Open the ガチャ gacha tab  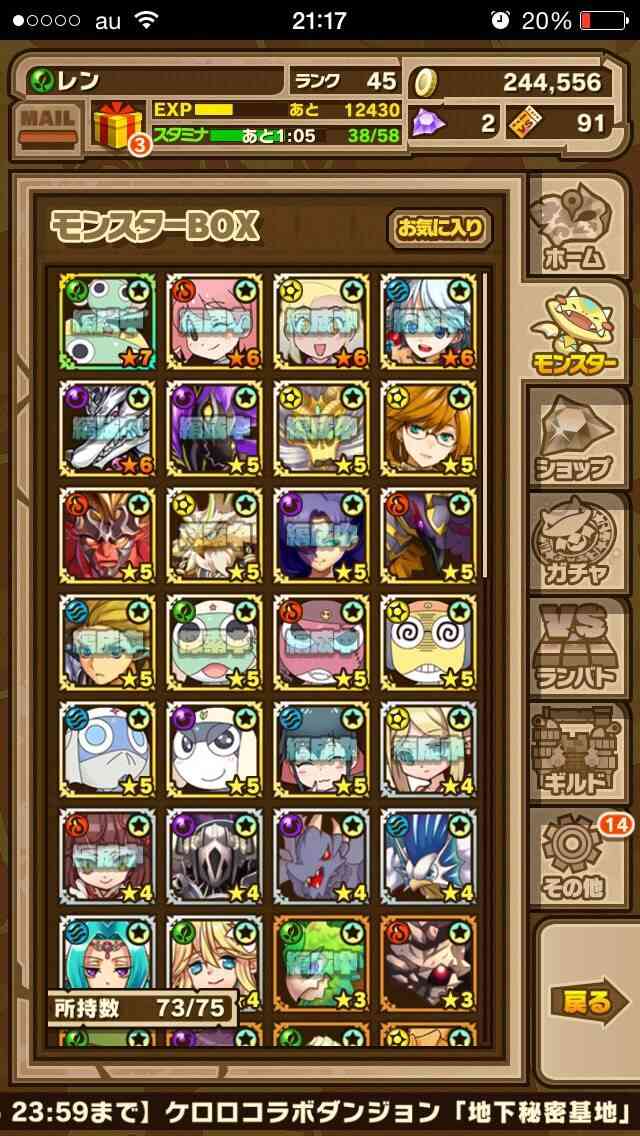[576, 542]
